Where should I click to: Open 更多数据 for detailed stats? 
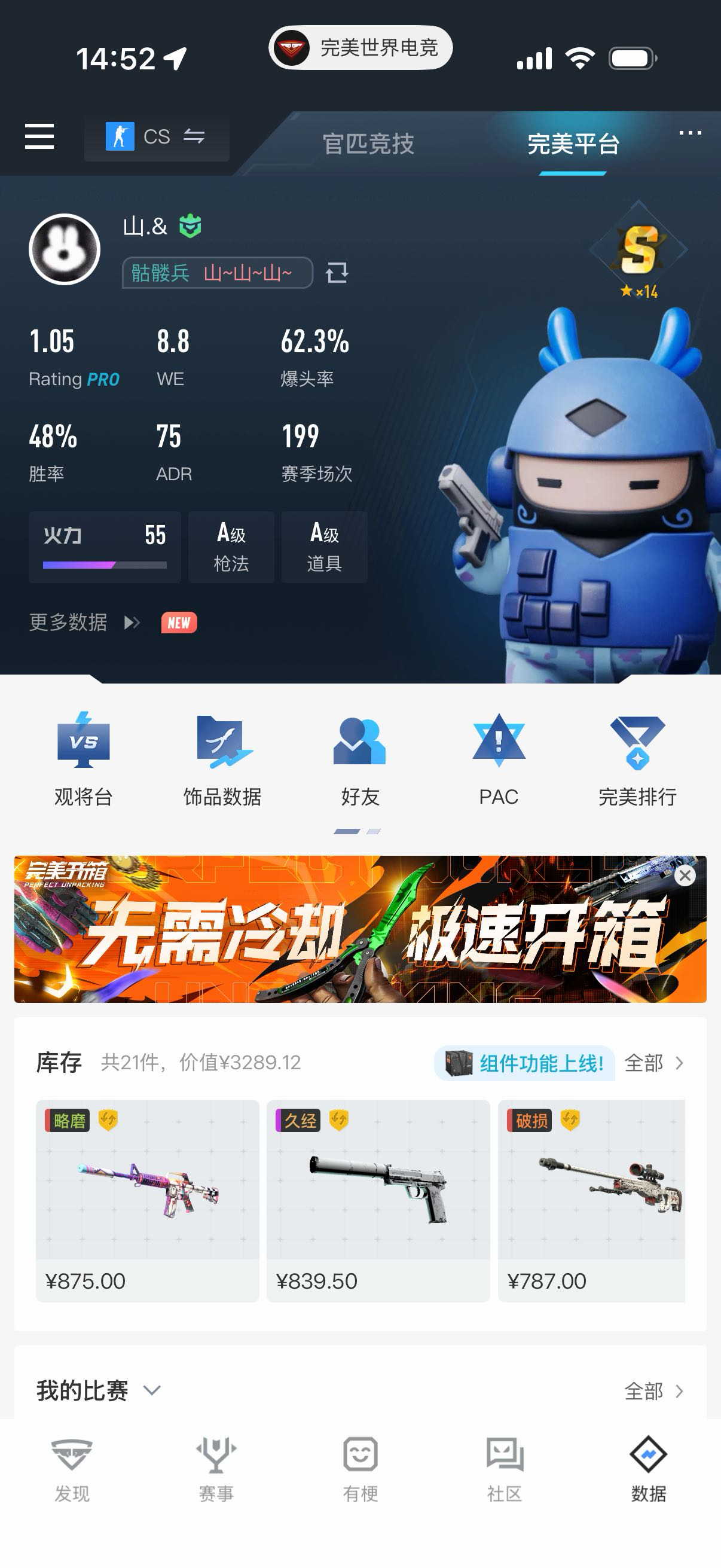85,622
